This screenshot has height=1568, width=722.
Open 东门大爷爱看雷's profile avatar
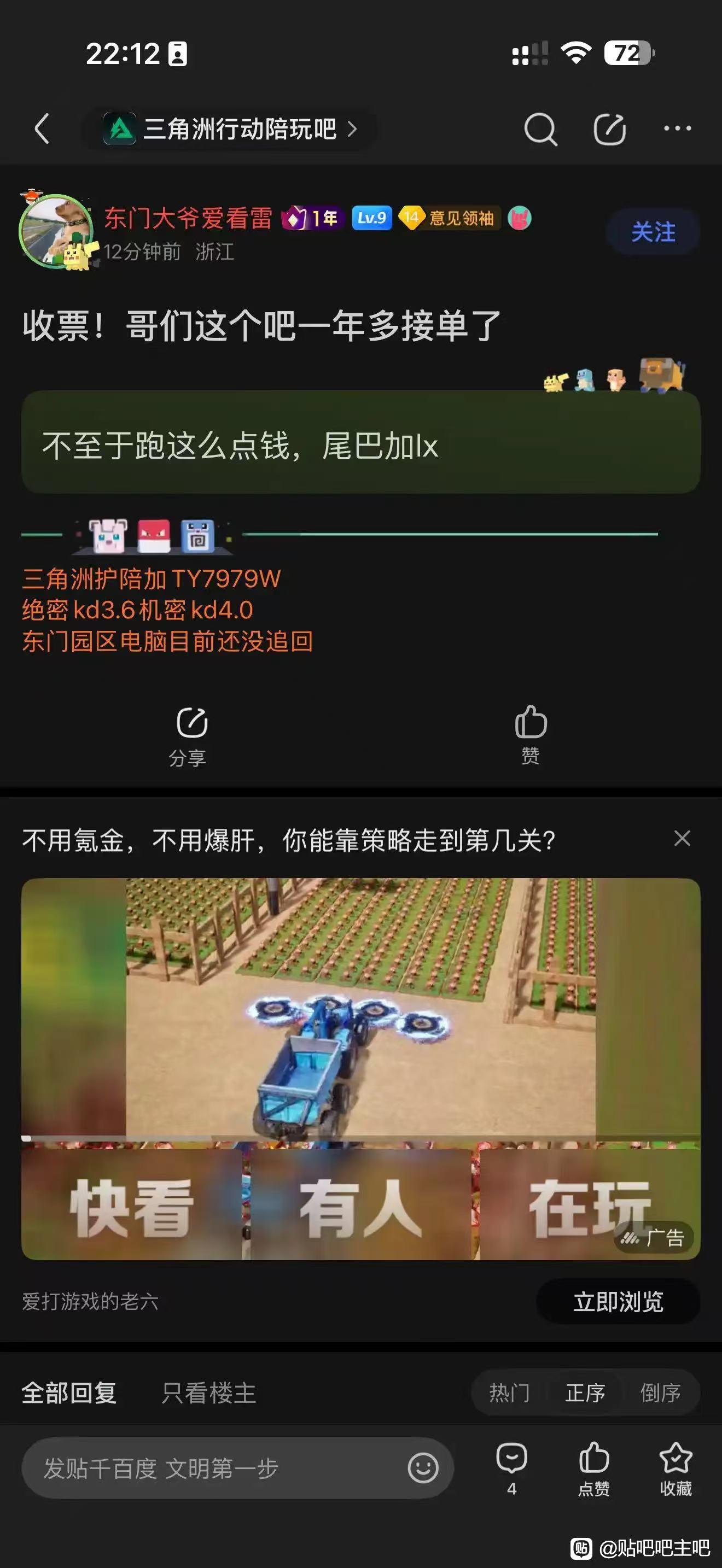pyautogui.click(x=56, y=232)
